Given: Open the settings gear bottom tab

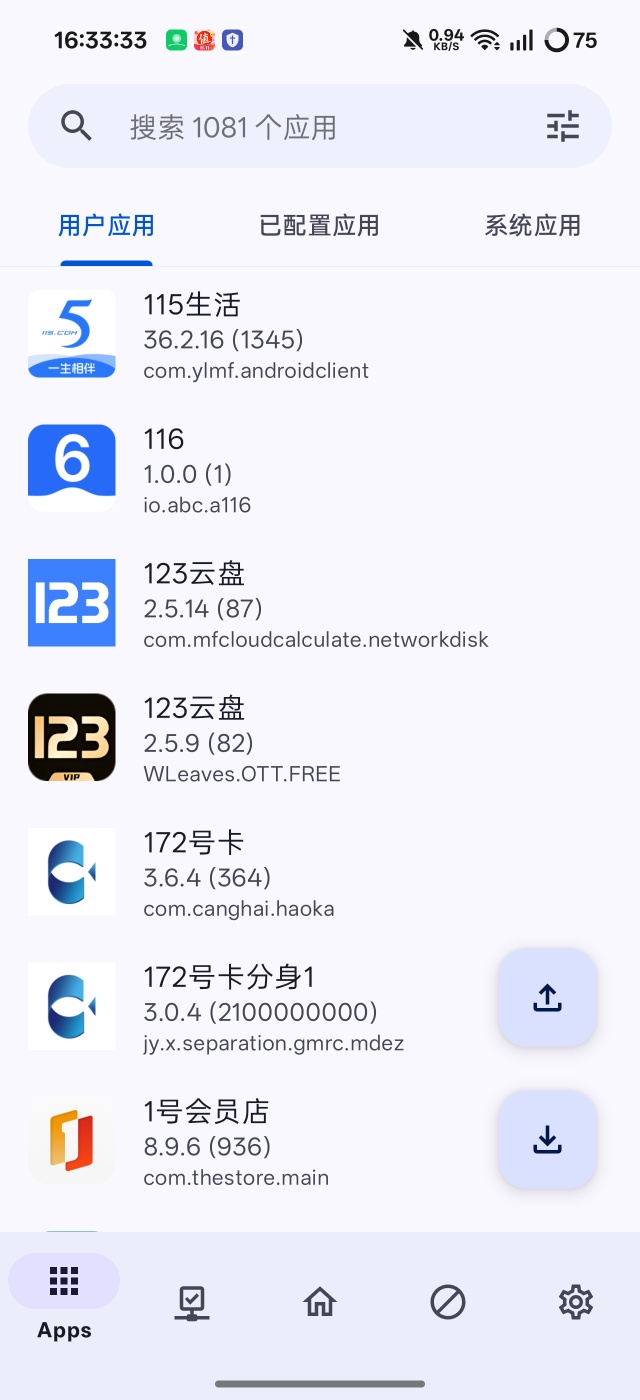Looking at the screenshot, I should click(575, 1302).
